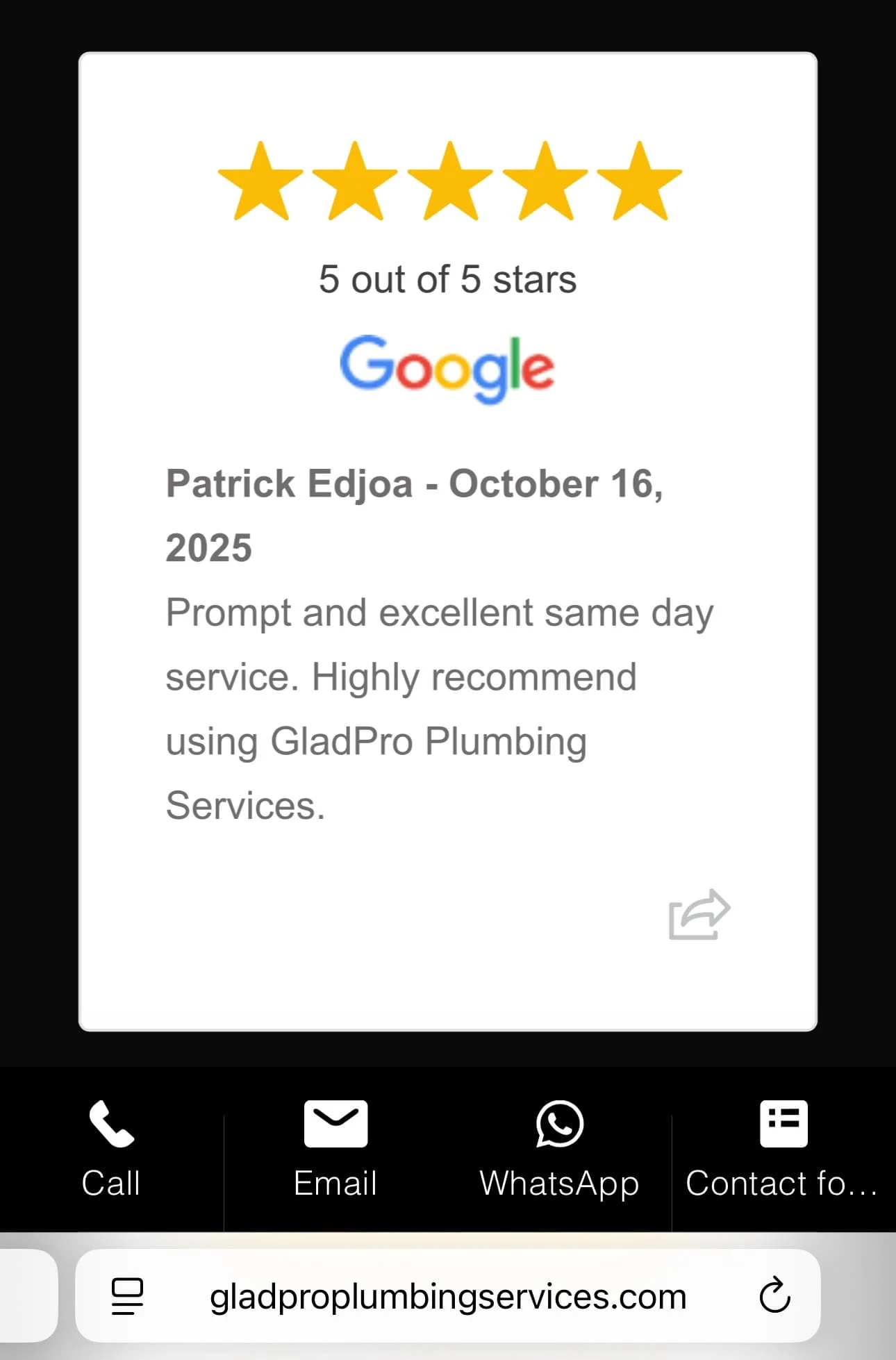Share Patrick Edjoa's review
Viewport: 896px width, 1360px height.
pyautogui.click(x=699, y=915)
